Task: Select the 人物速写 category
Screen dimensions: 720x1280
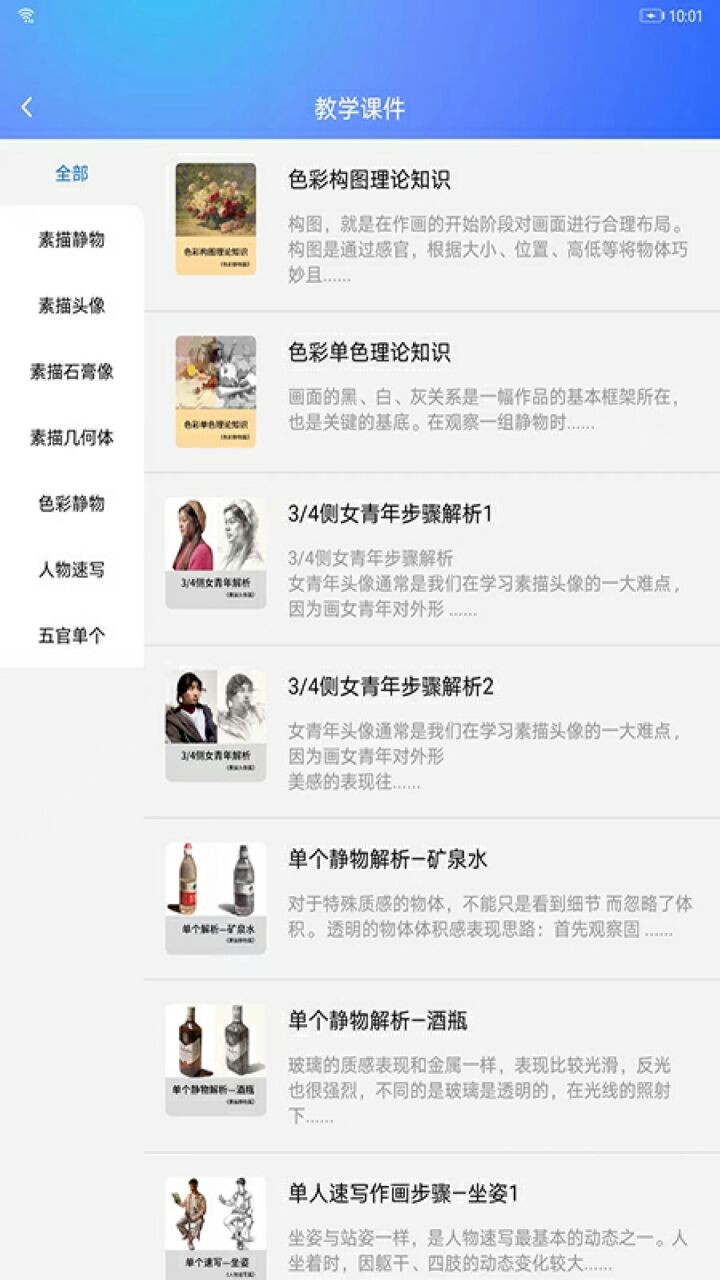Action: click(71, 570)
